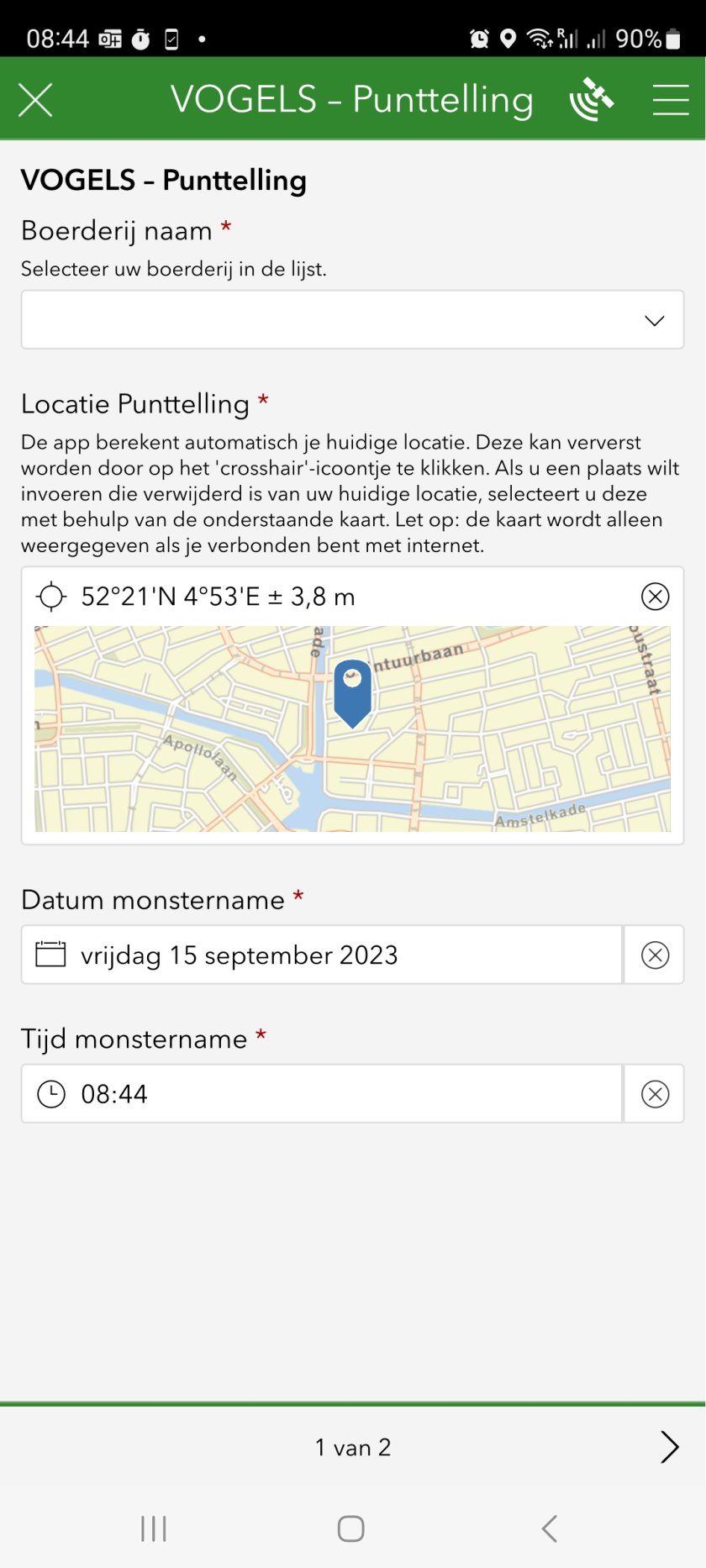Close the VOGELS - Punttelling form
Viewport: 706px width, 1568px height.
pyautogui.click(x=35, y=100)
